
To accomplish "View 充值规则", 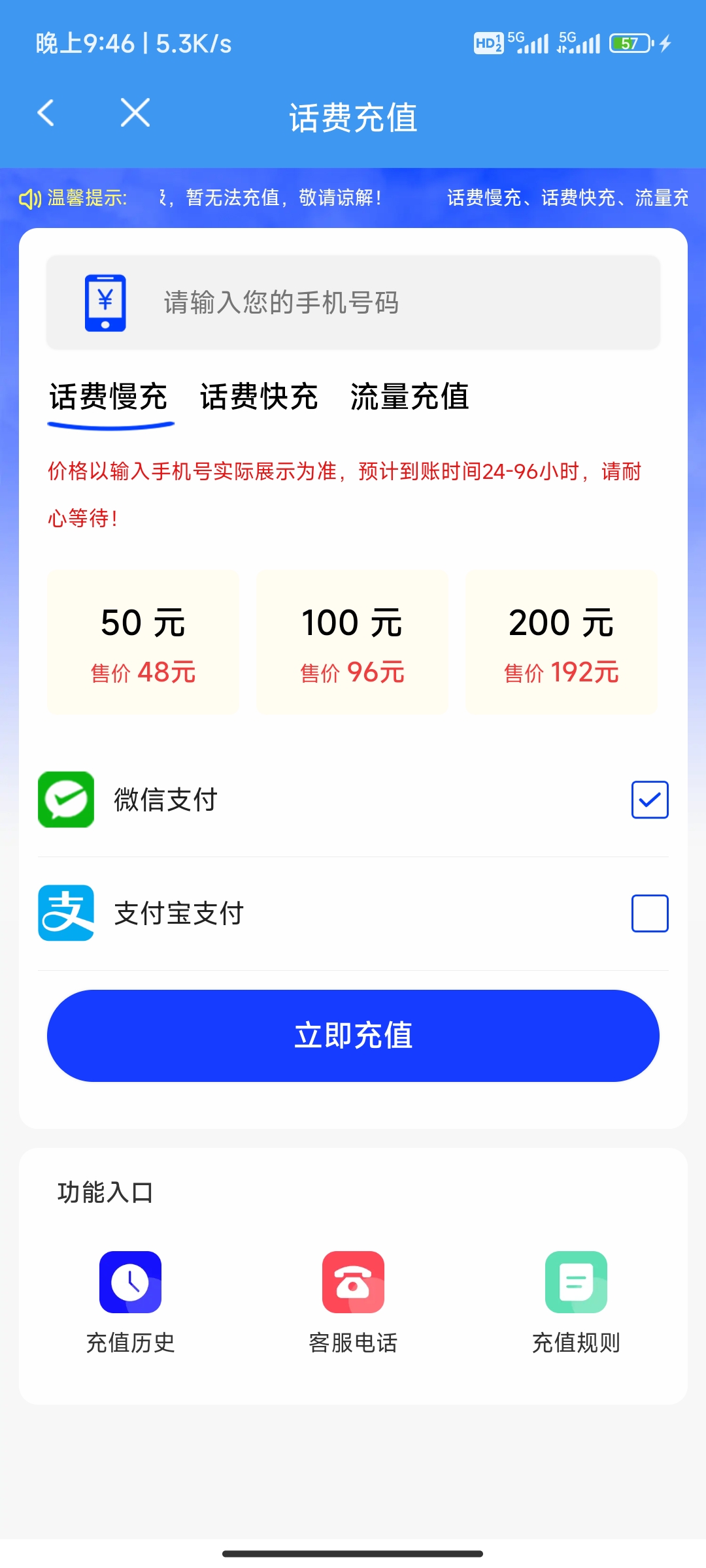I will tap(576, 1300).
